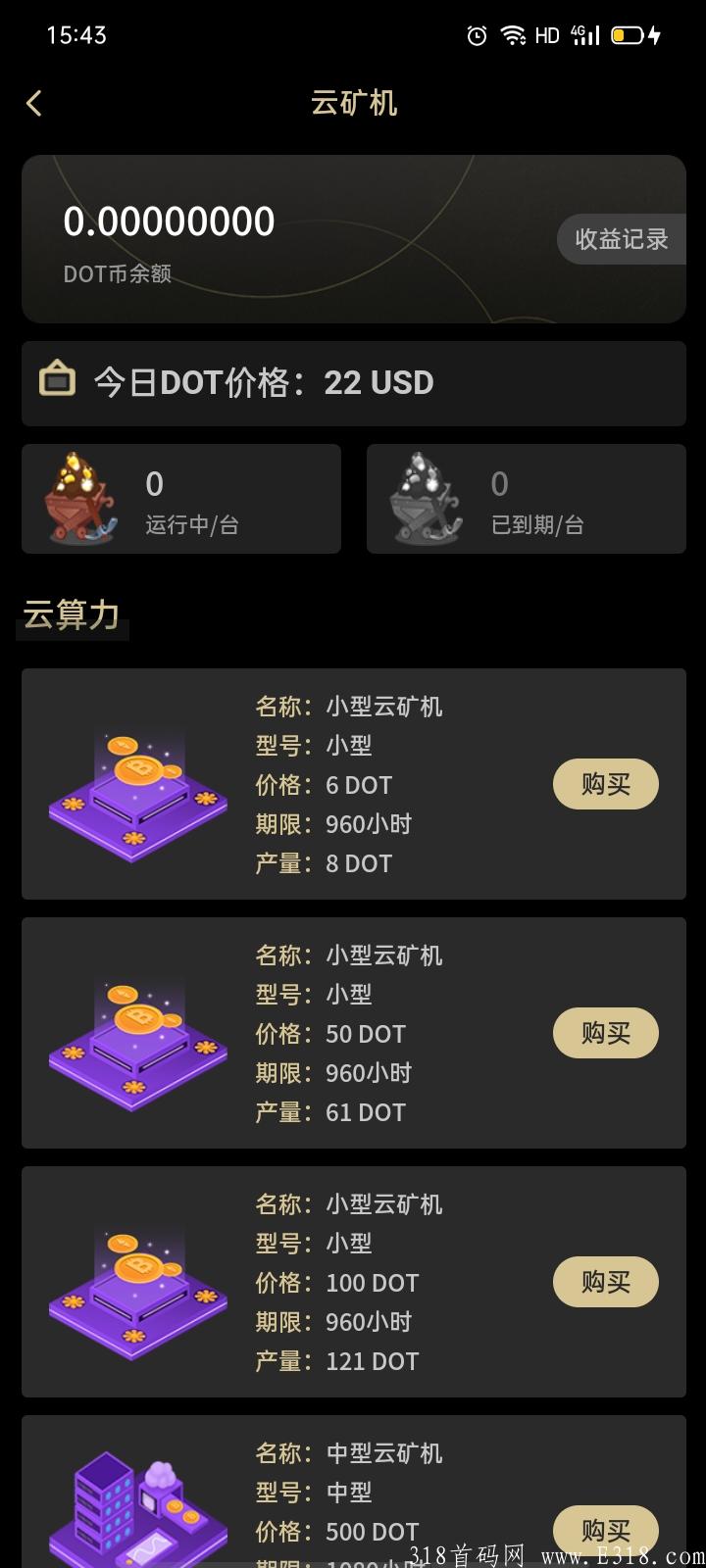Buy the 6 DOT 小型云矿机
Image resolution: width=706 pixels, height=1568 pixels.
[x=605, y=784]
